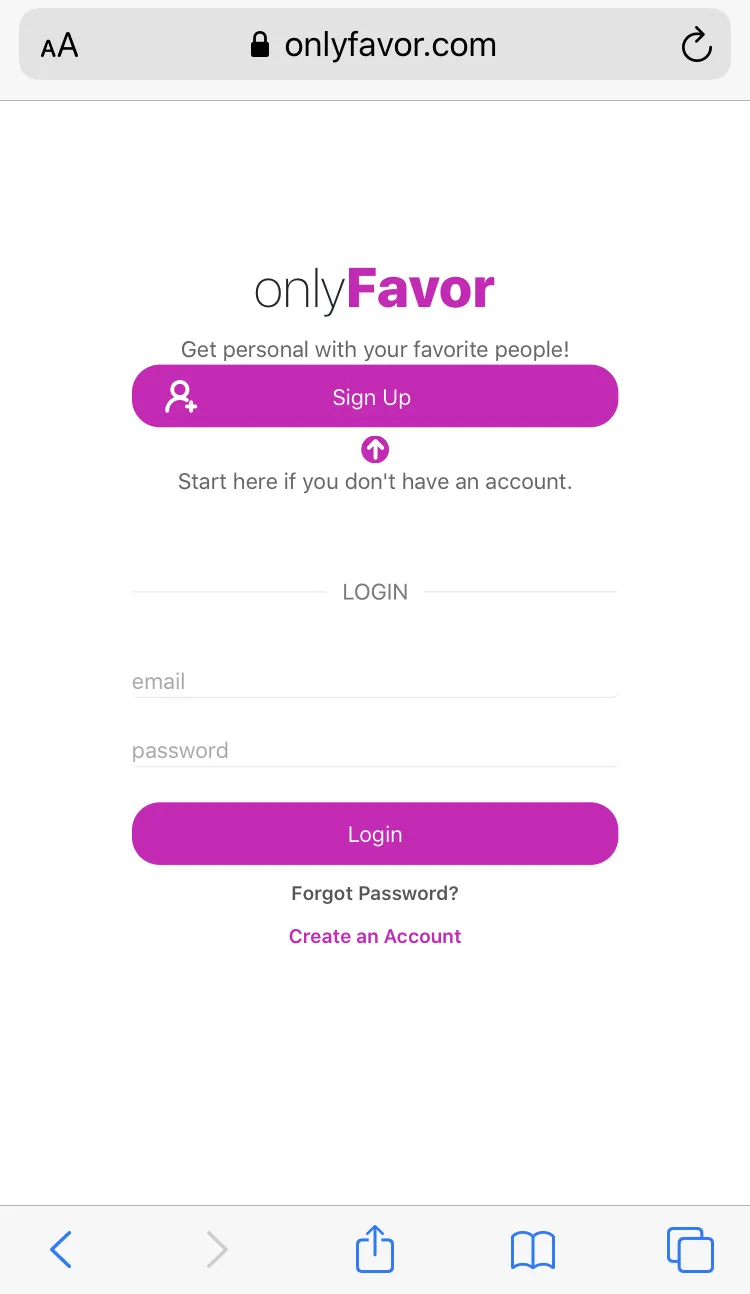750x1294 pixels.
Task: Tap the Sign Up button
Action: [x=374, y=397]
